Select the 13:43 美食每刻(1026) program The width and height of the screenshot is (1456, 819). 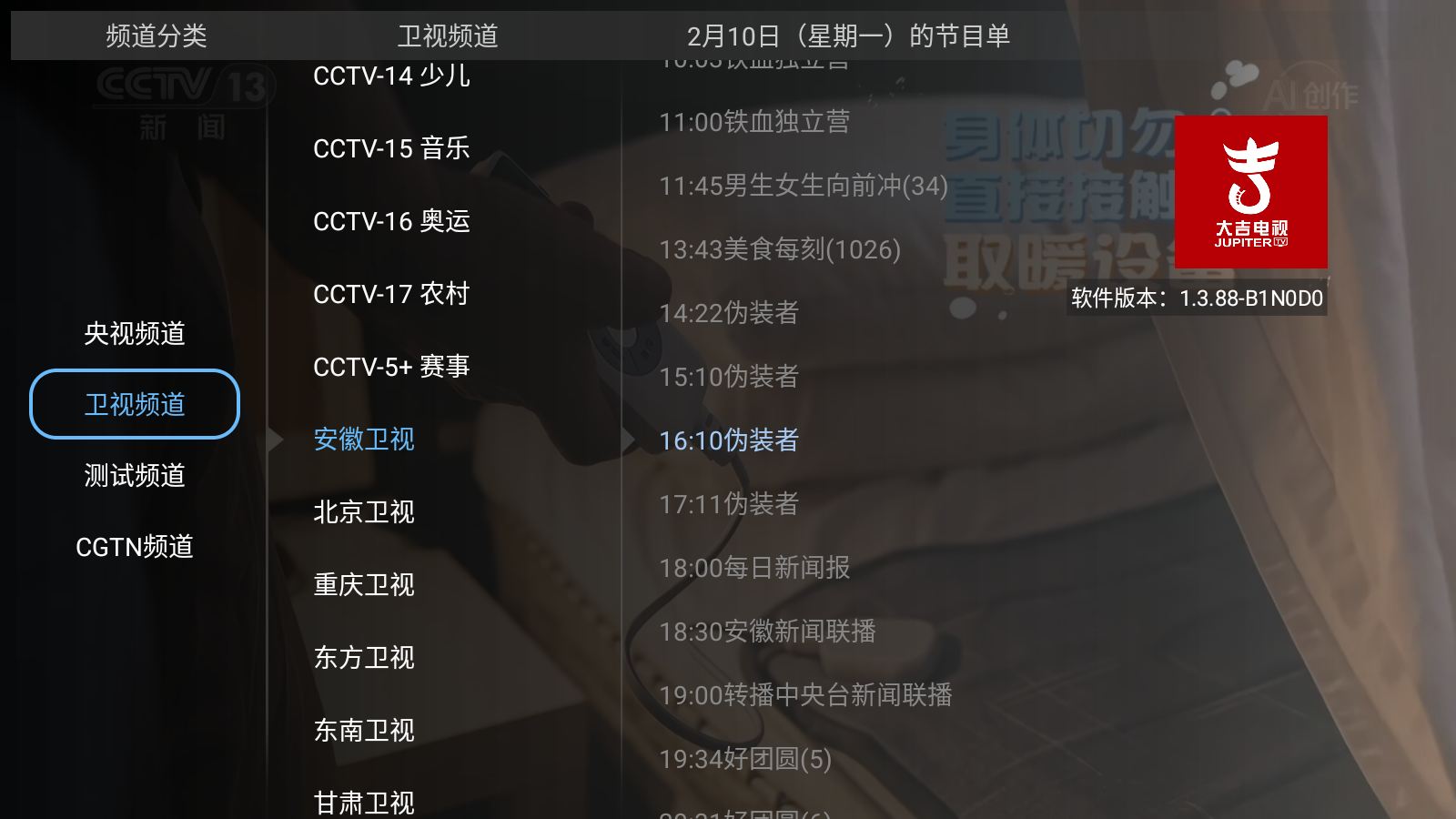779,249
